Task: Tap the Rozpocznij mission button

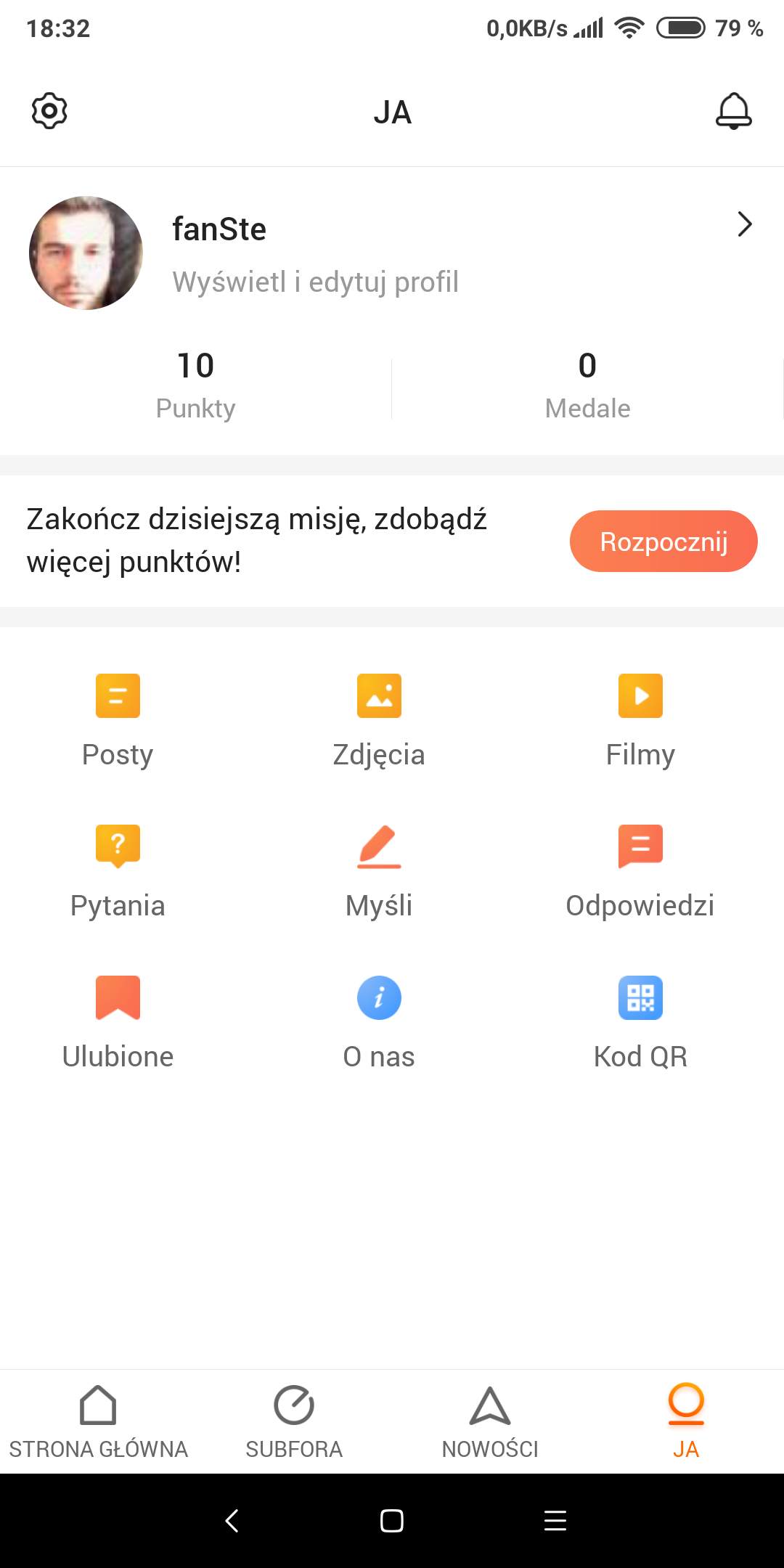Action: 663,542
